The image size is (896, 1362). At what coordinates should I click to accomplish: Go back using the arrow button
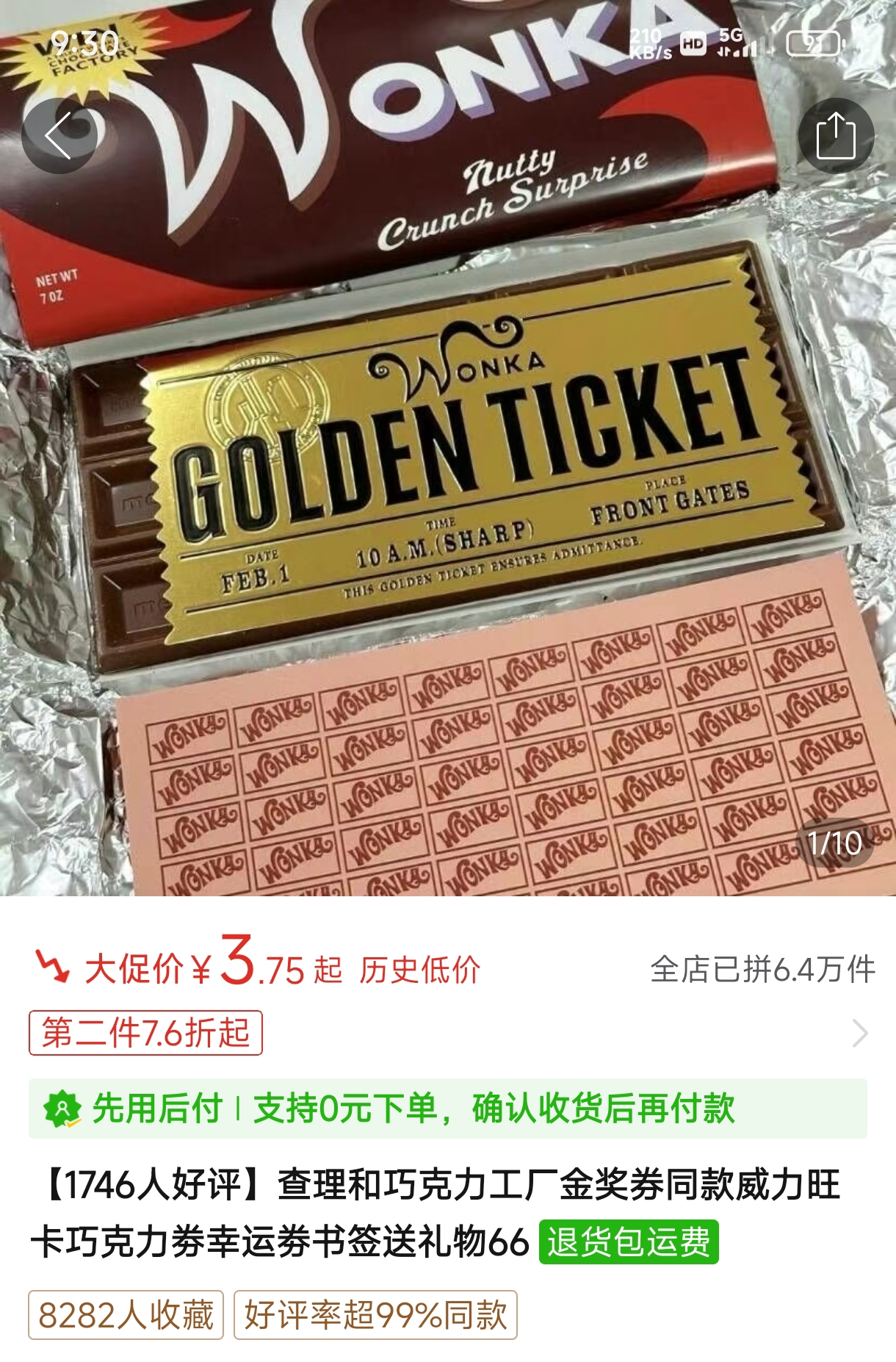tap(59, 136)
